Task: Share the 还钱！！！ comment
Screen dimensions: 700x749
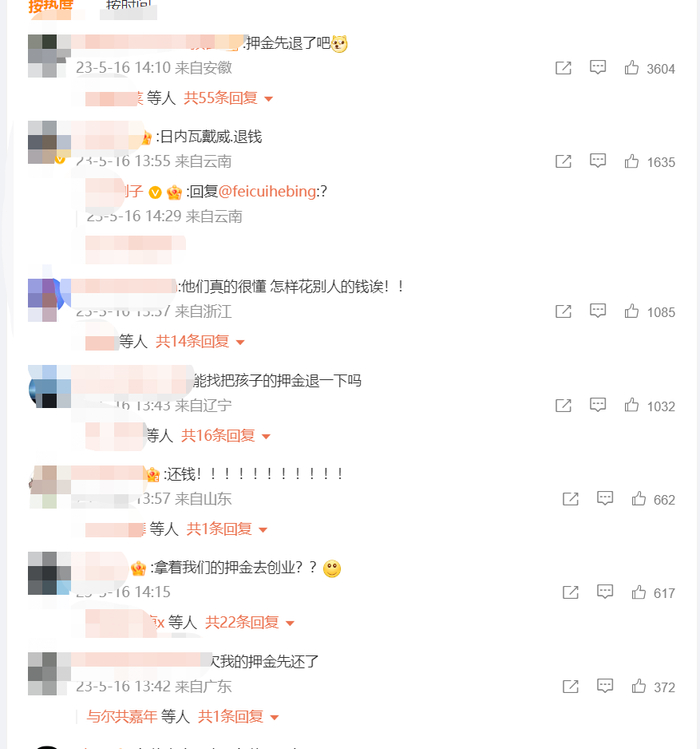Action: (571, 499)
